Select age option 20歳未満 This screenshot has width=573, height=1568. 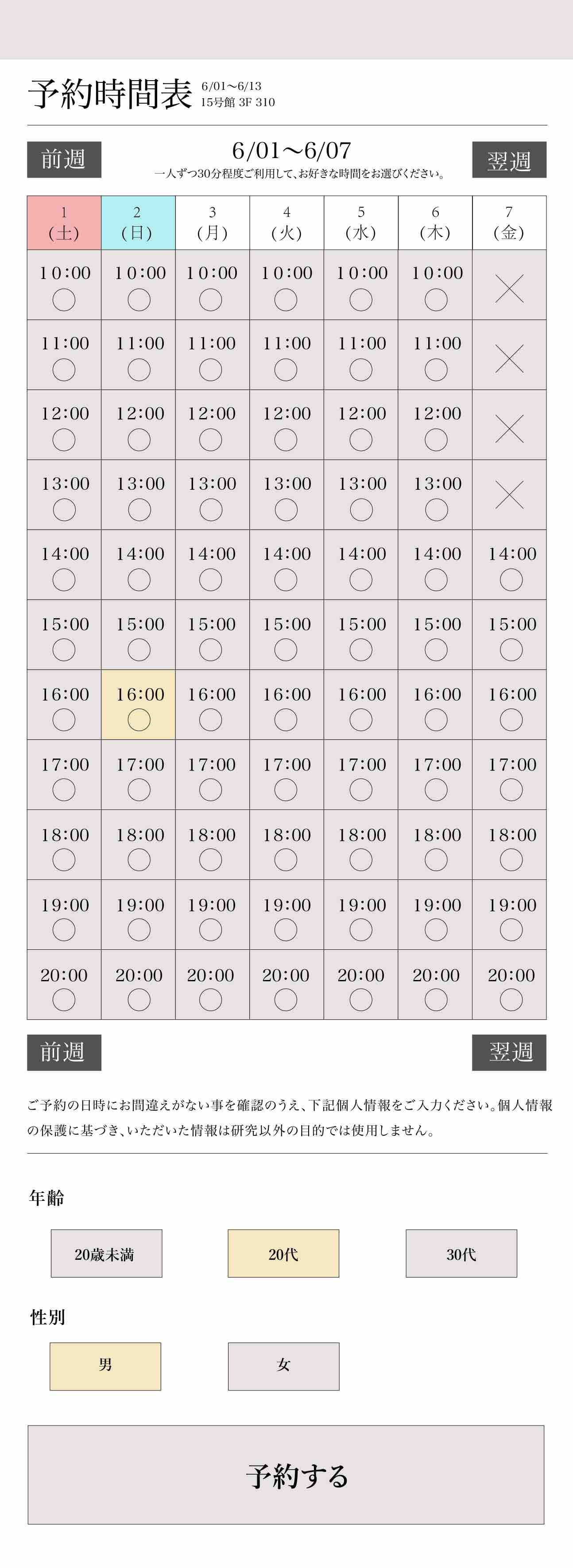point(107,1253)
